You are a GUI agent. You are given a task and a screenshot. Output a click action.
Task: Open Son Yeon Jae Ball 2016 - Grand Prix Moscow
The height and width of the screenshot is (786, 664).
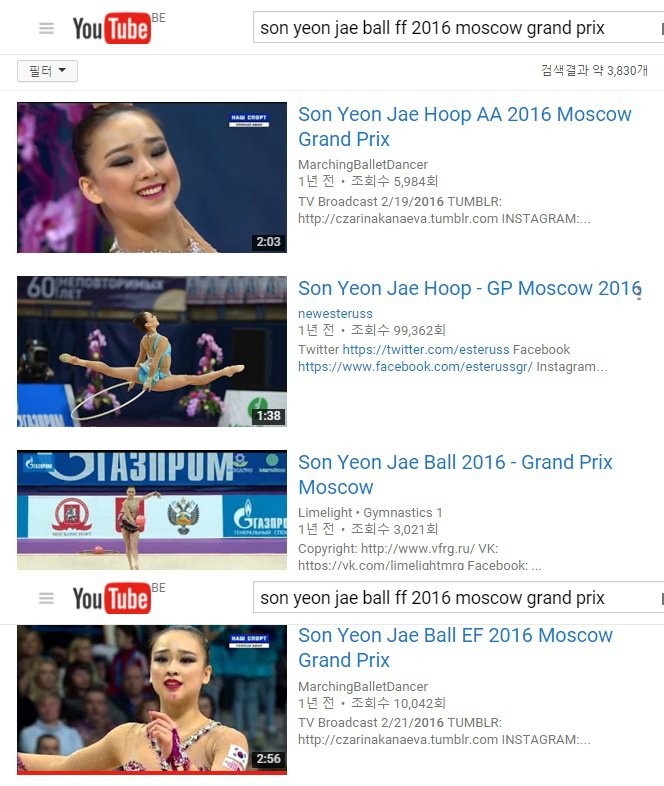tap(455, 474)
